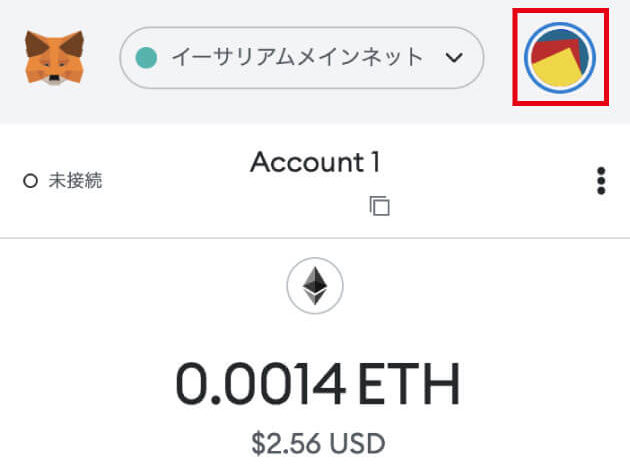Screen dimensions: 630x474
Task: Open the three-dot account options menu
Action: 600,181
